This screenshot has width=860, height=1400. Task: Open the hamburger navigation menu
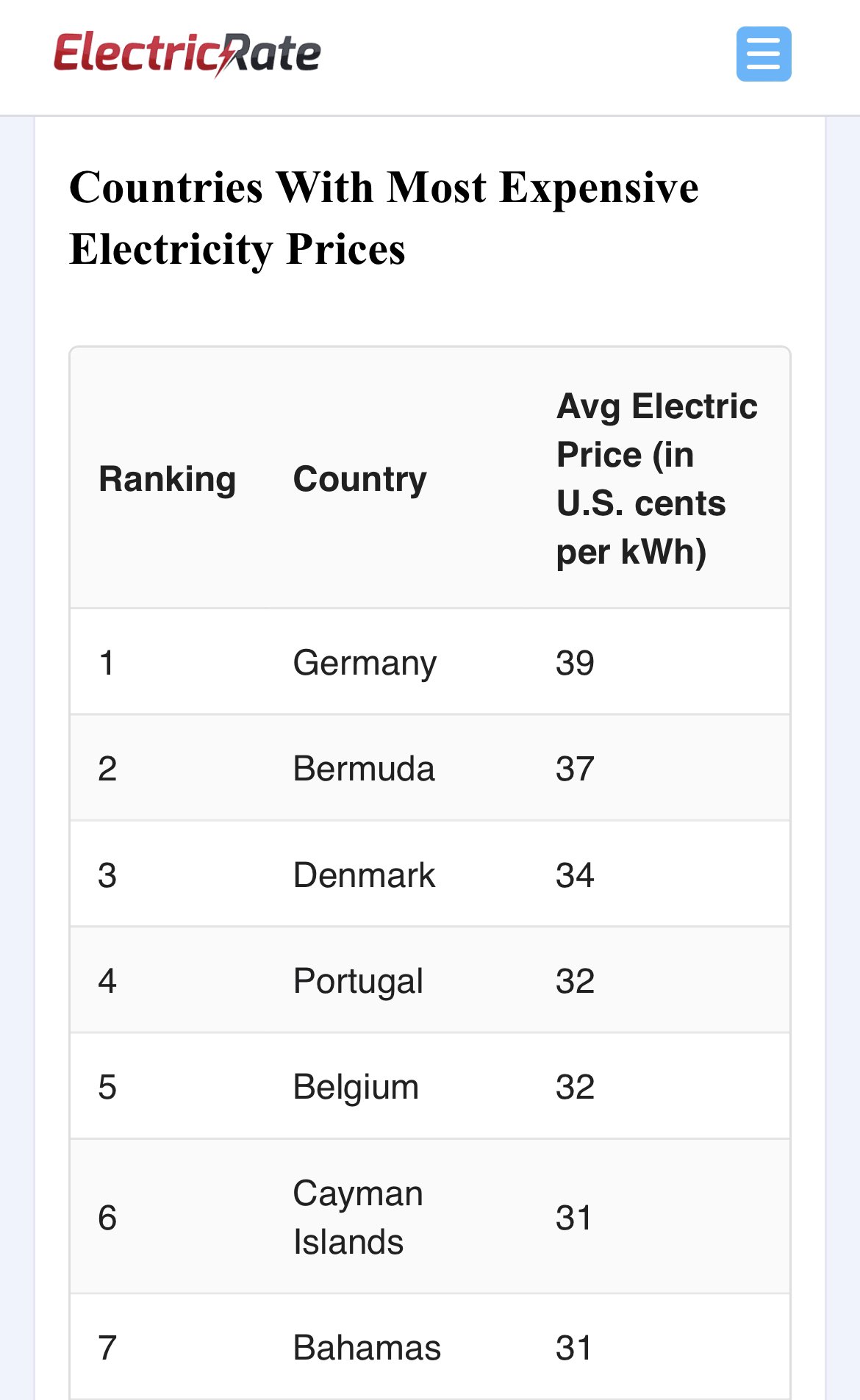point(764,54)
